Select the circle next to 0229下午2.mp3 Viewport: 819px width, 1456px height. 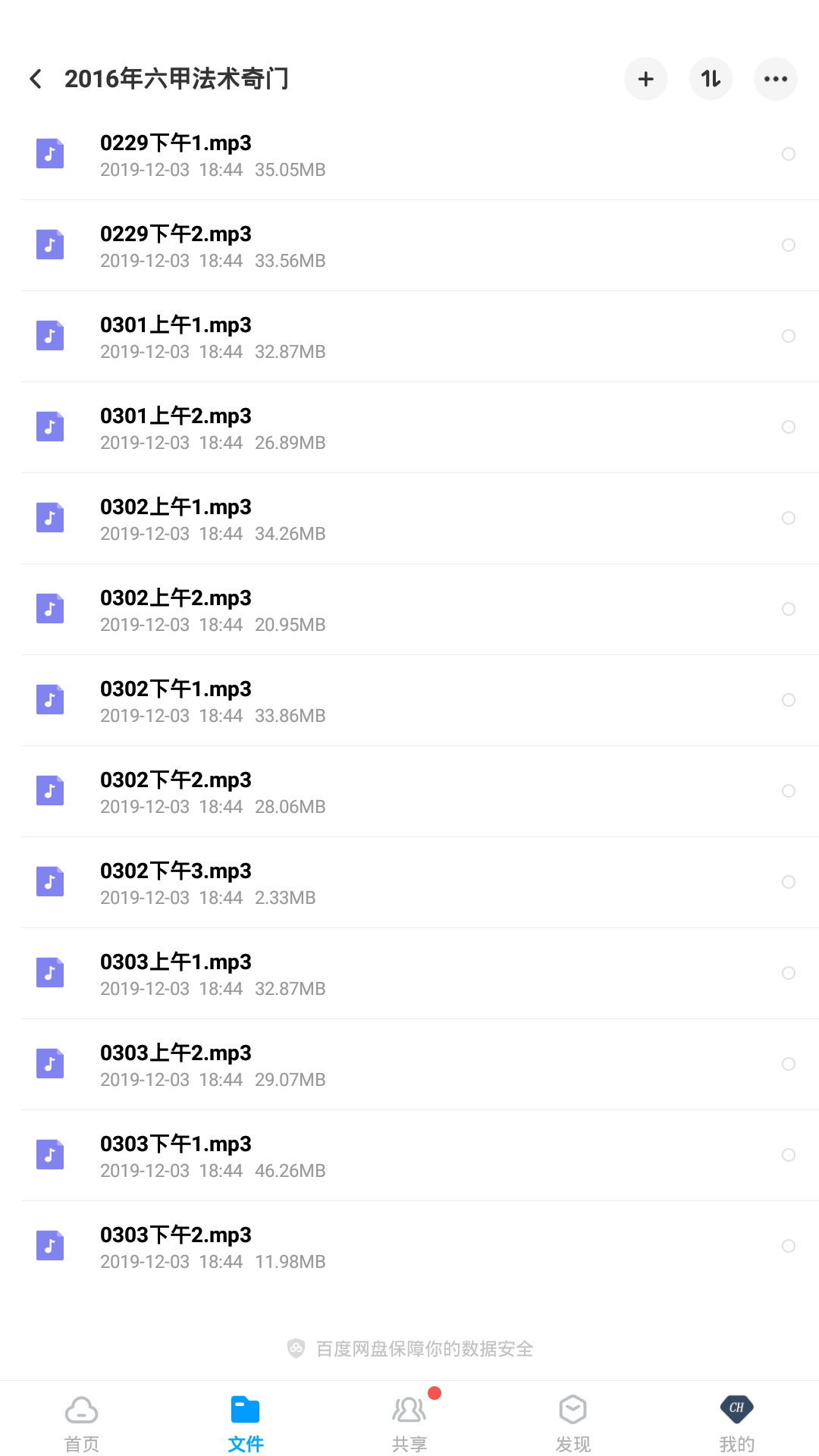point(789,245)
